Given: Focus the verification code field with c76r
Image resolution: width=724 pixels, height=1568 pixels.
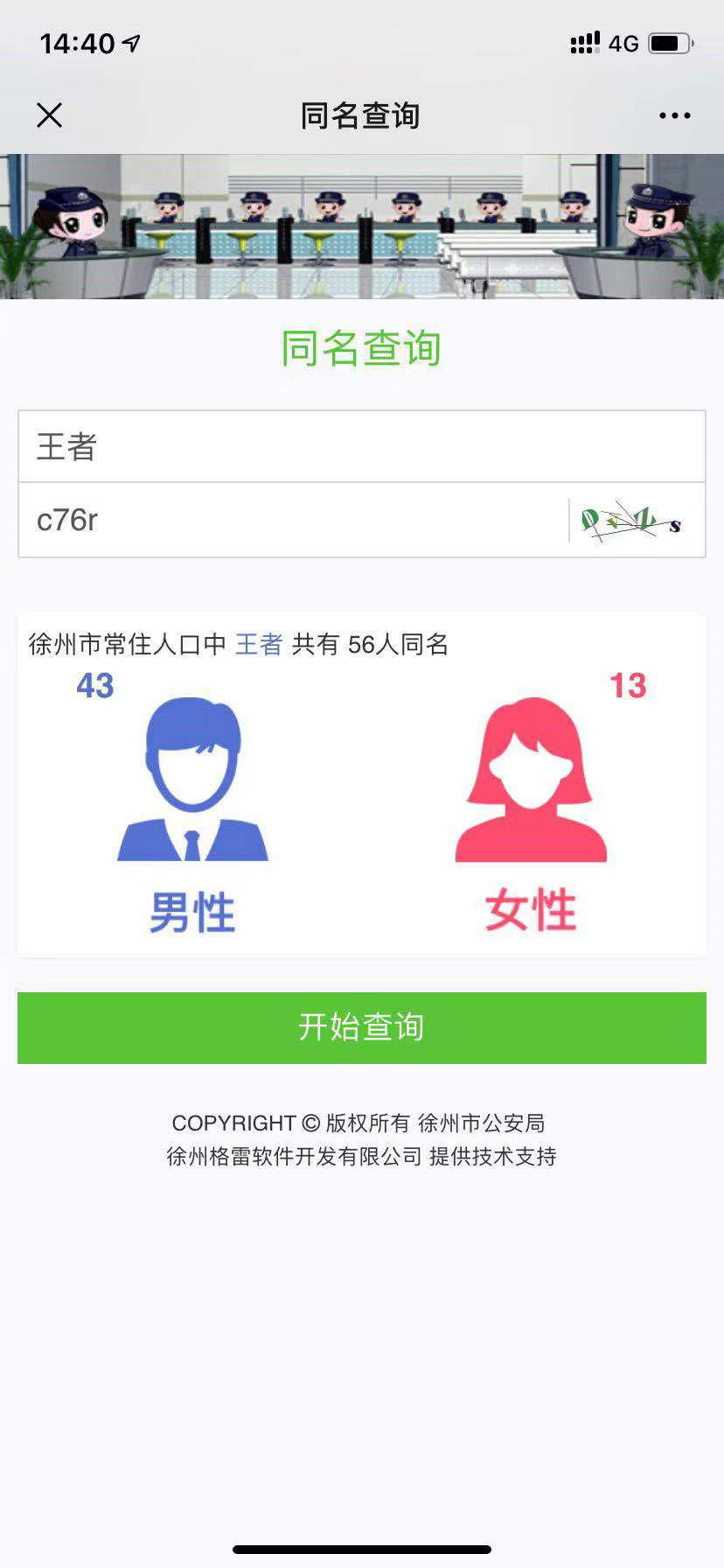Looking at the screenshot, I should coord(293,521).
